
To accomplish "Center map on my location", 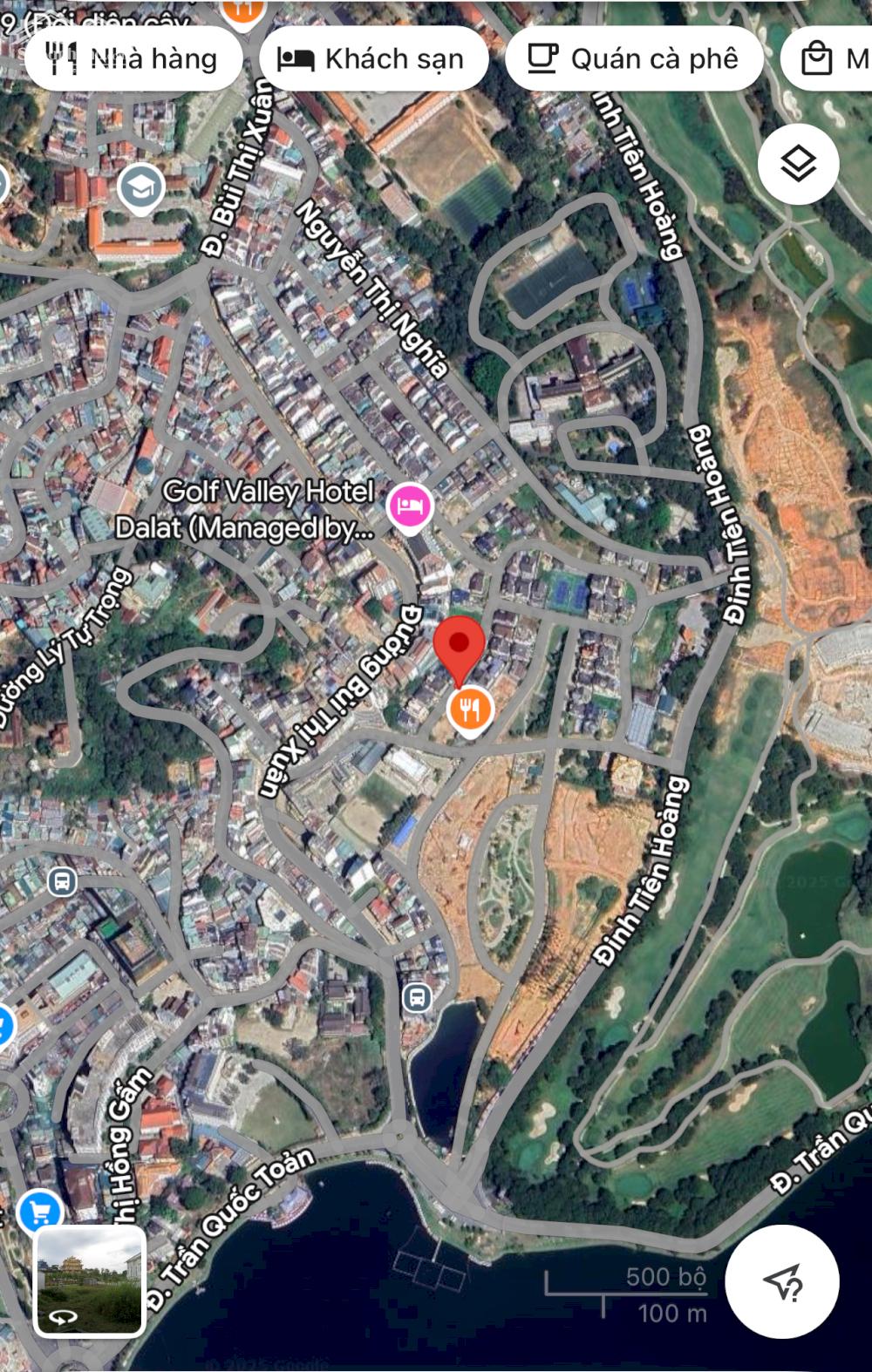I will [x=782, y=1281].
